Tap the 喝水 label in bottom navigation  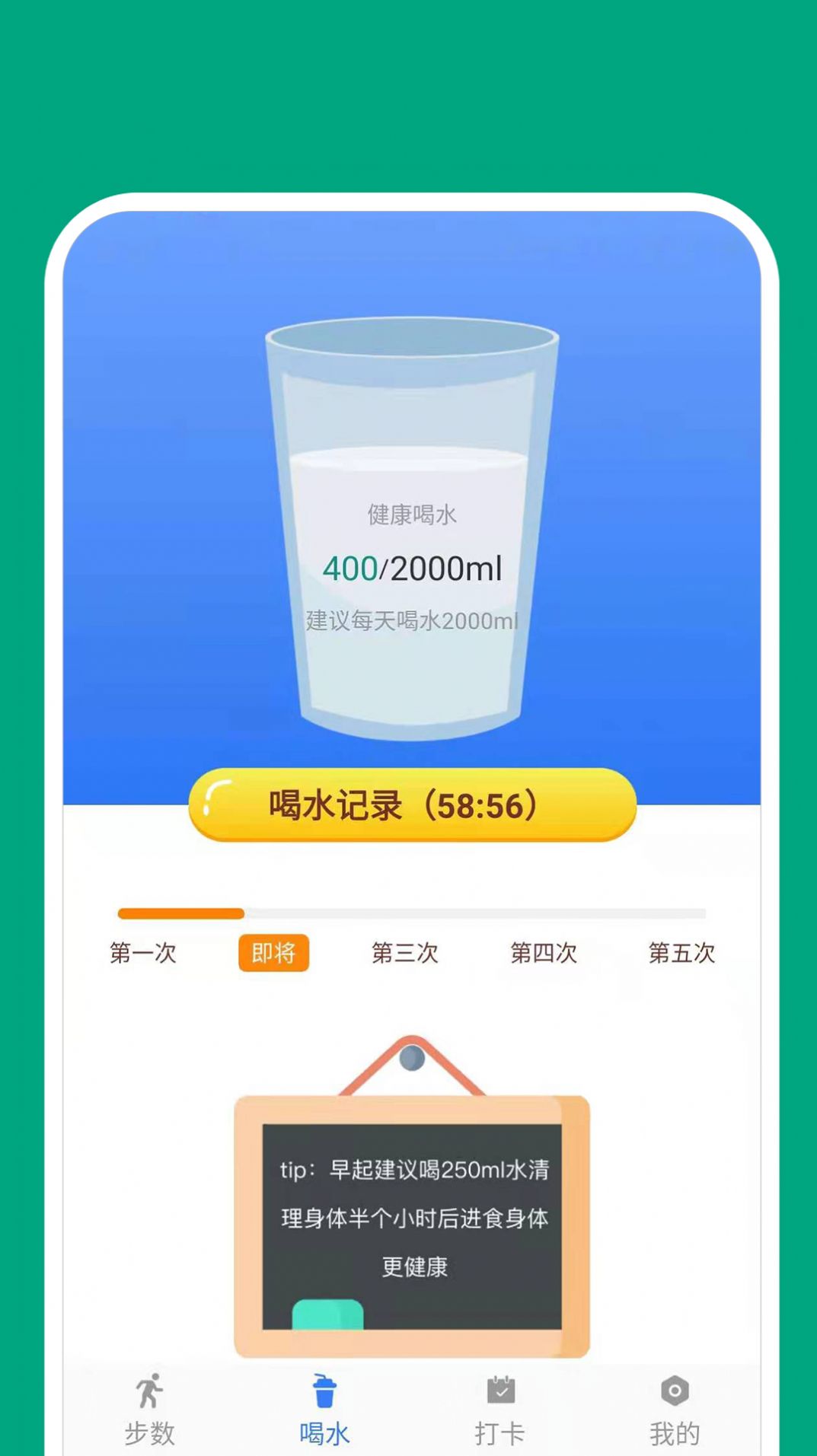pos(325,1432)
